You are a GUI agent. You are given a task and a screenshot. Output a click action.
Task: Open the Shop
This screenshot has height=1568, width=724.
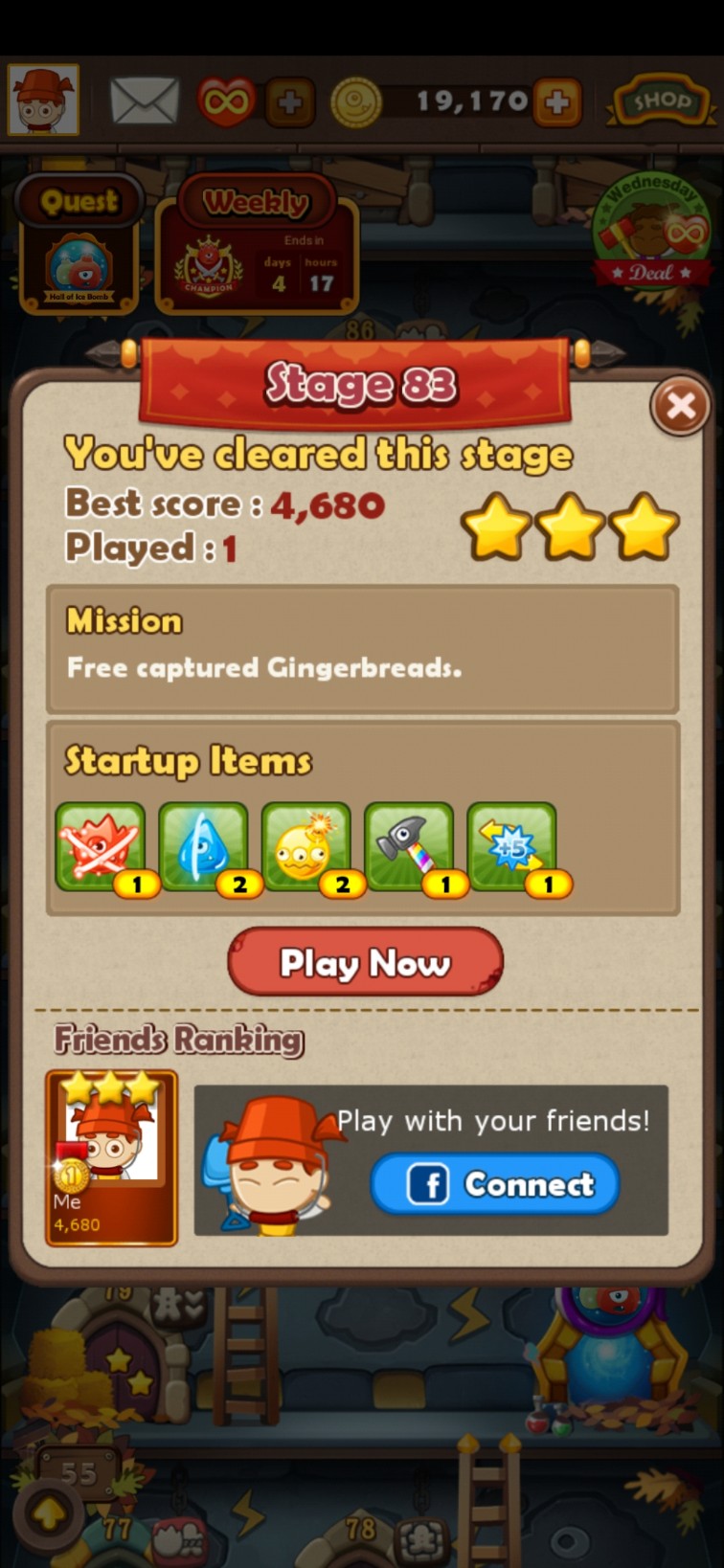coord(661,101)
